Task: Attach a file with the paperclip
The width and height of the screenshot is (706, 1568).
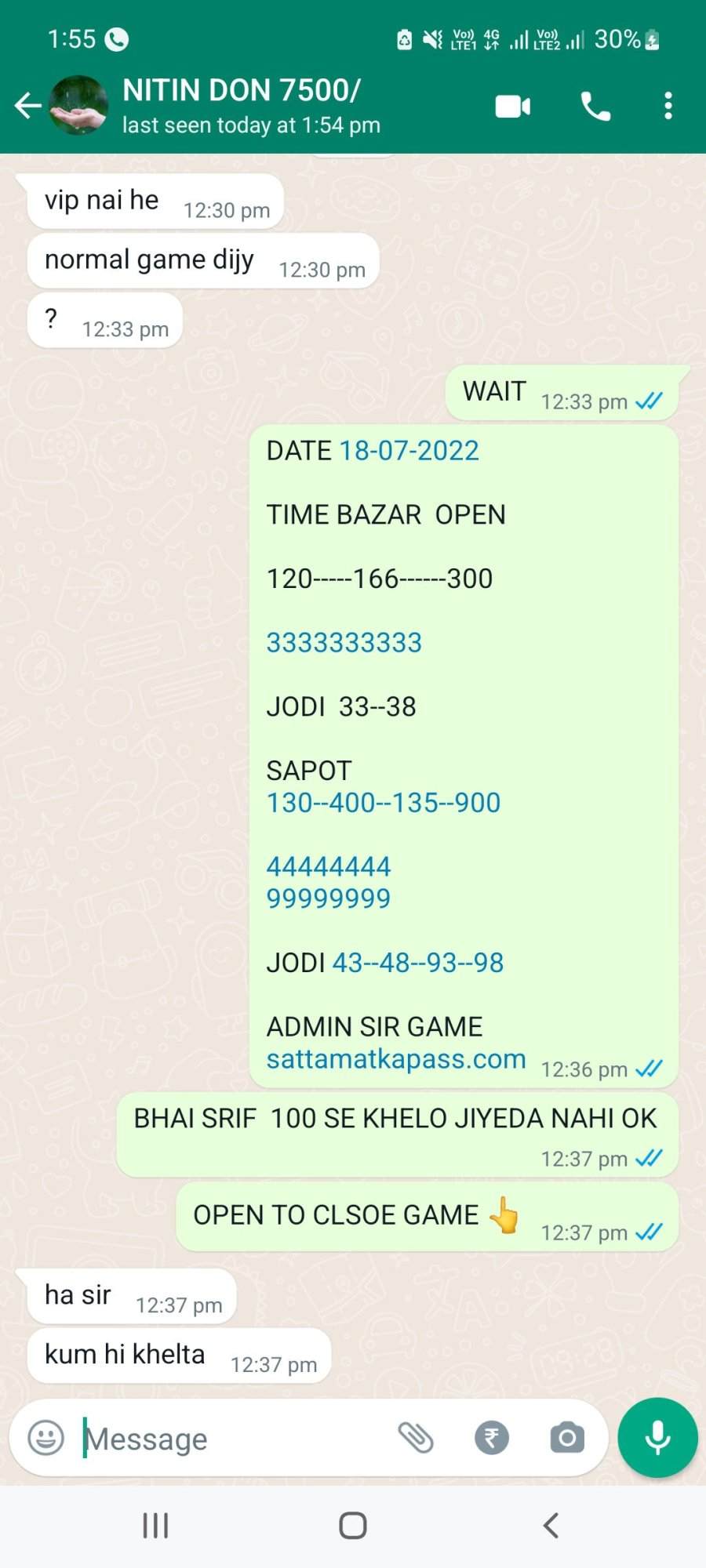Action: (416, 1438)
